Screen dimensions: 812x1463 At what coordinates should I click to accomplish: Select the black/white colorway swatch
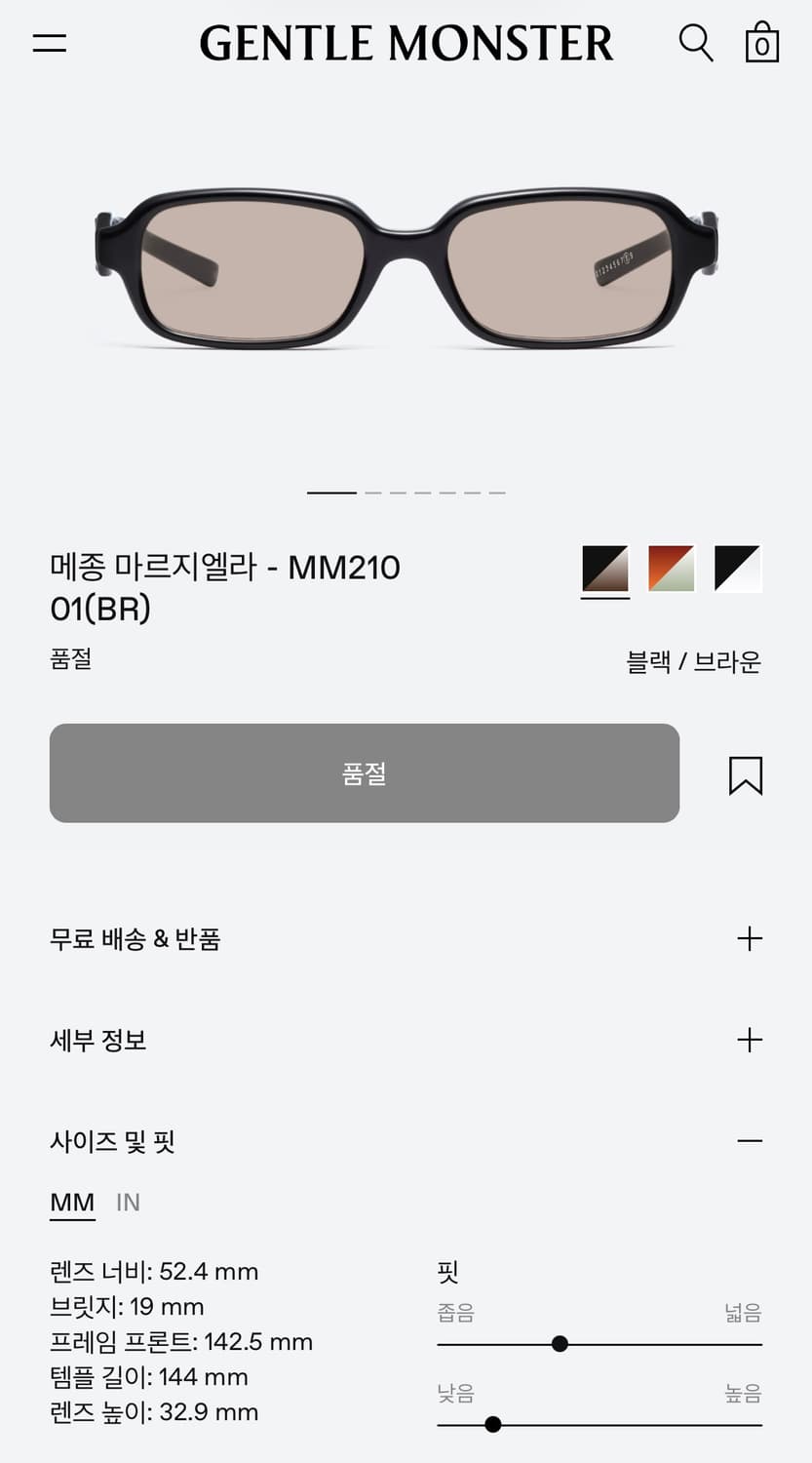735,569
